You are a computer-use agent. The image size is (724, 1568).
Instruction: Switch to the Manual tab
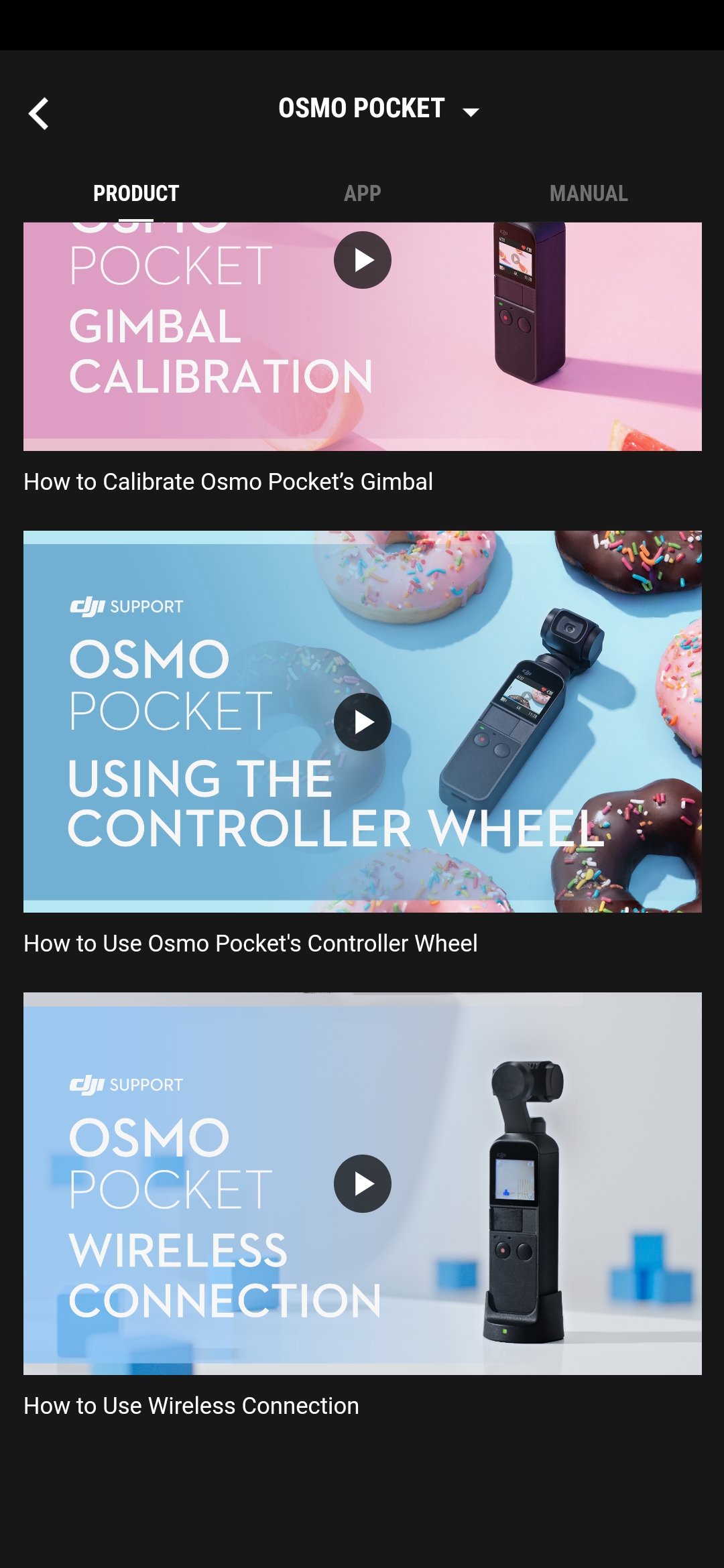click(x=588, y=194)
